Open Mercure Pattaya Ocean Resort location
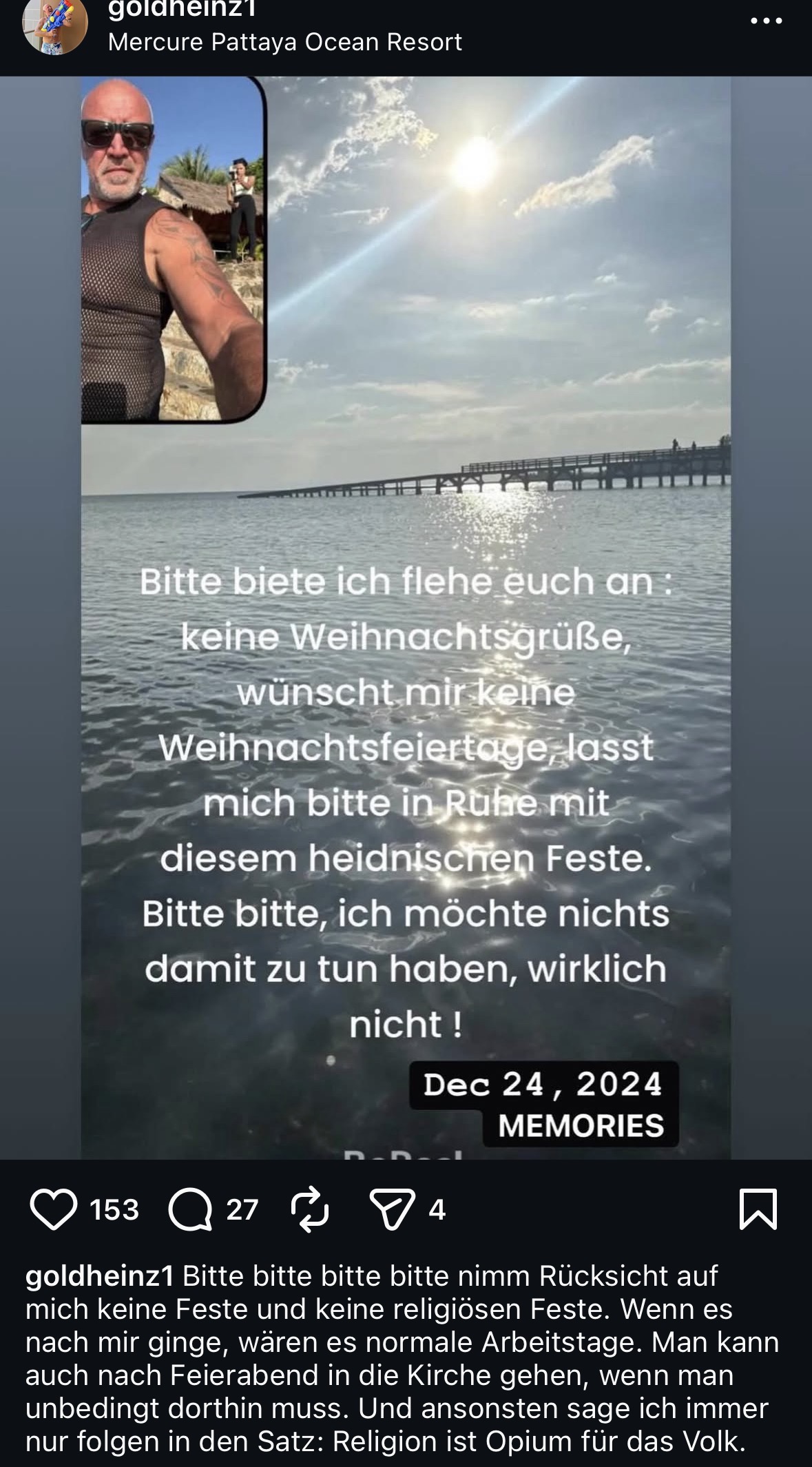 click(x=284, y=42)
